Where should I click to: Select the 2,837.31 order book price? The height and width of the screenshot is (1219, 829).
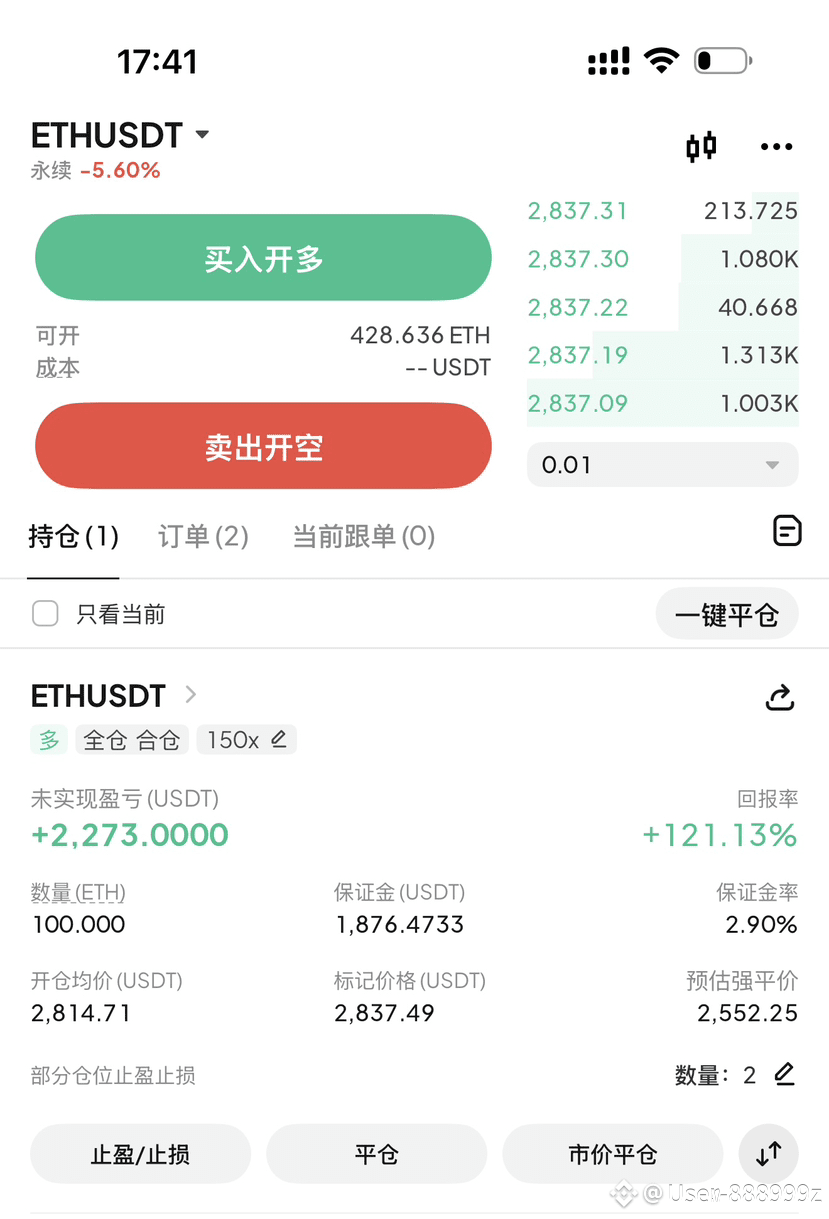tap(577, 211)
